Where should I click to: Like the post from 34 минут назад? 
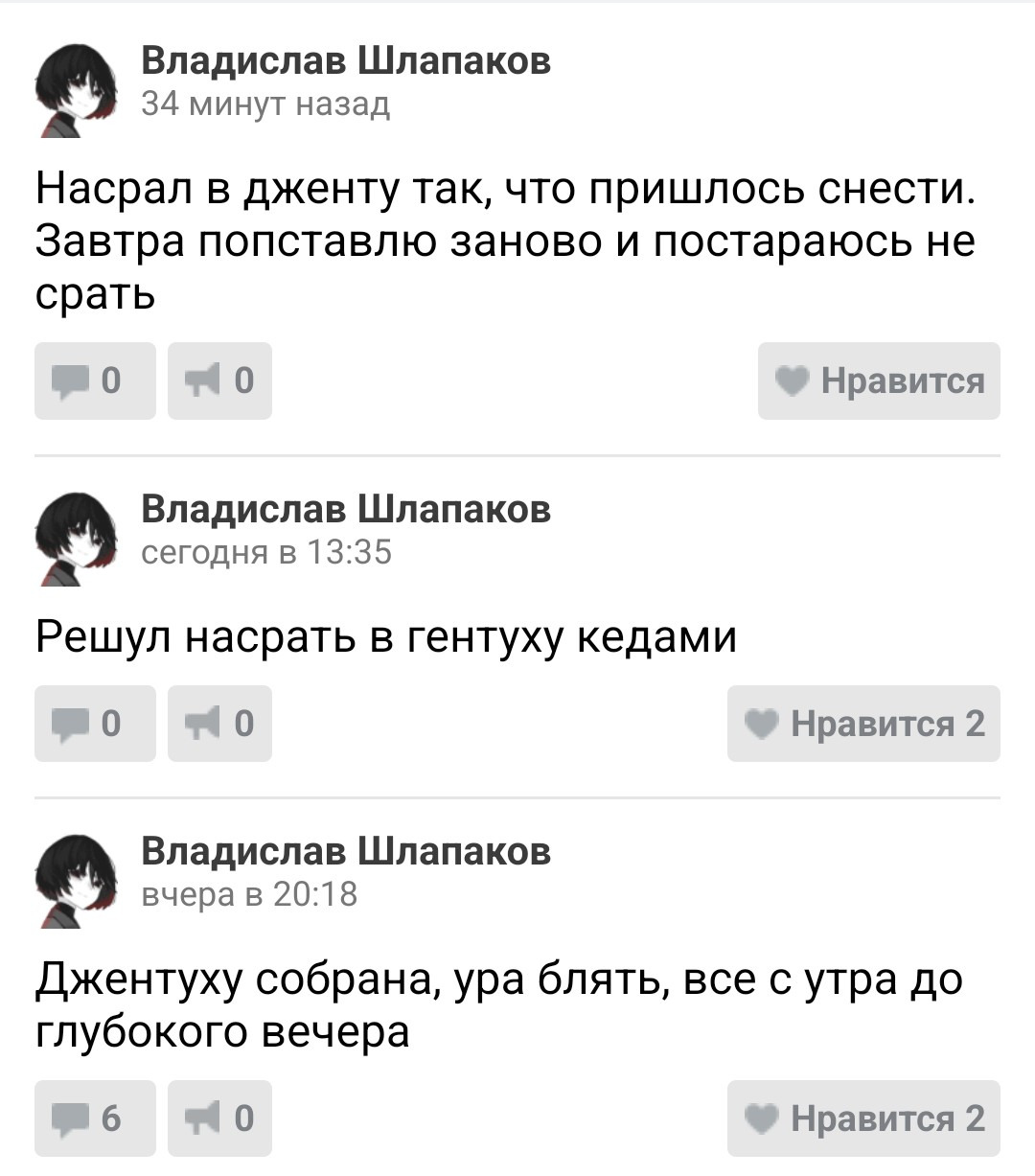tap(878, 380)
